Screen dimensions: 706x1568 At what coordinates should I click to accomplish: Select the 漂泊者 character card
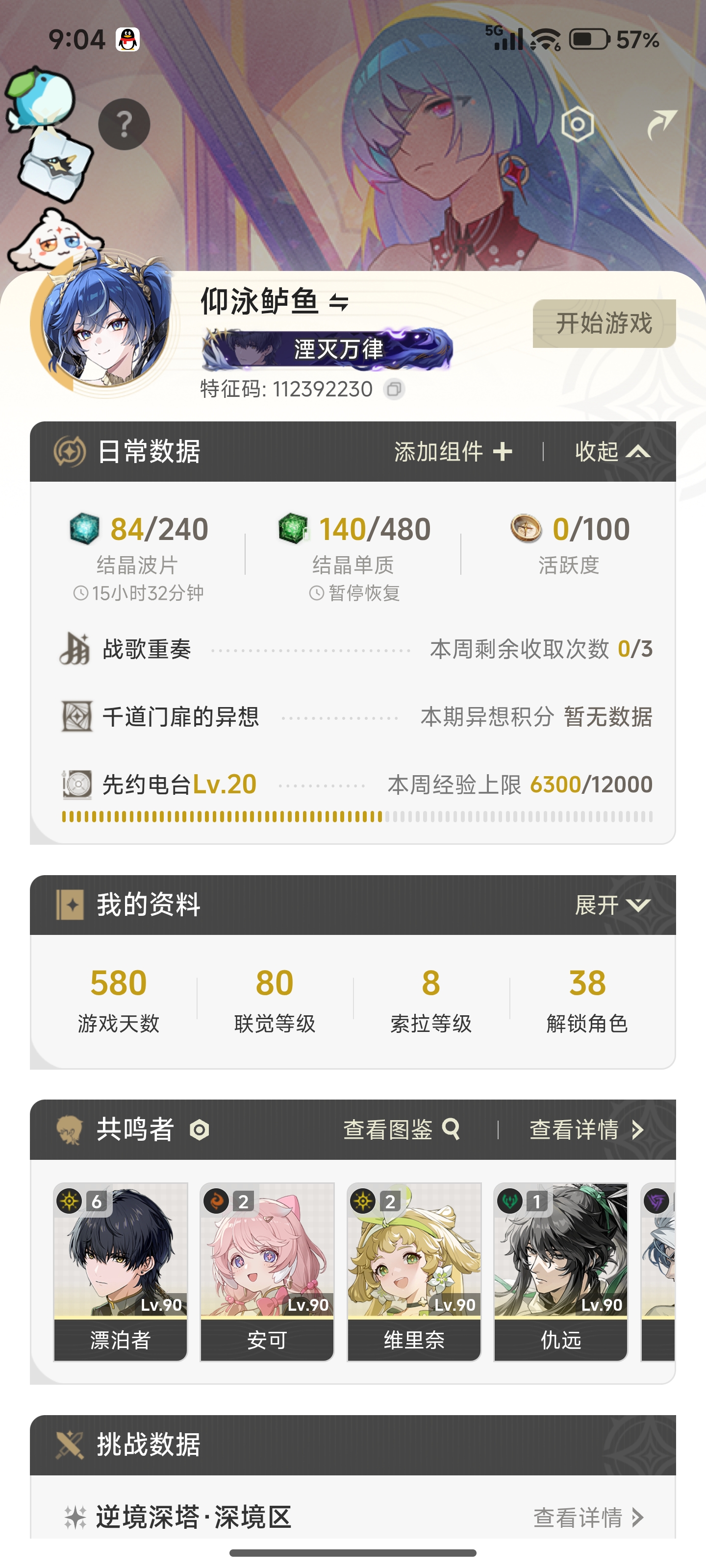tap(120, 1272)
